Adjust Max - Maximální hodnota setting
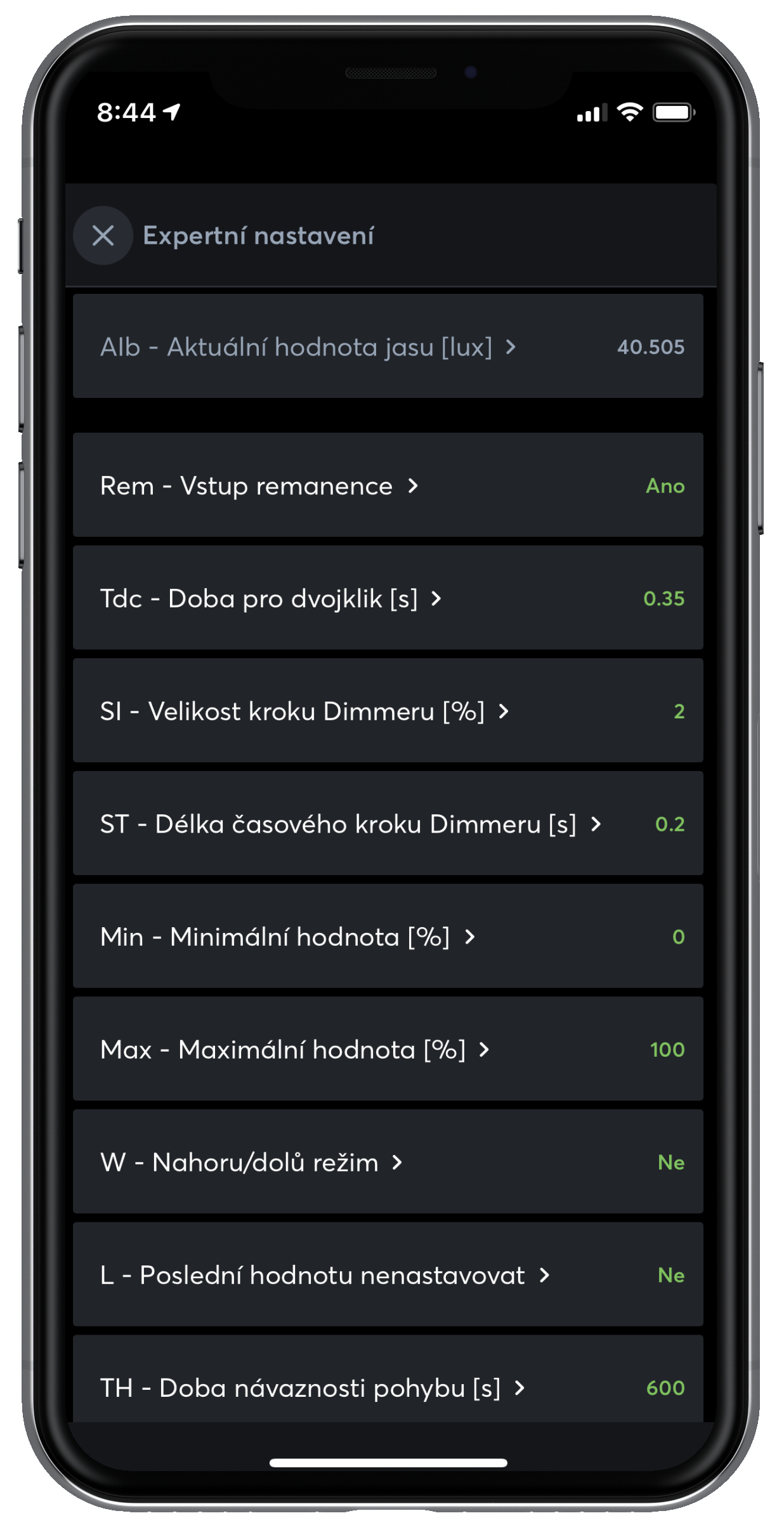This screenshot has width=784, height=1525. pyautogui.click(x=387, y=1049)
